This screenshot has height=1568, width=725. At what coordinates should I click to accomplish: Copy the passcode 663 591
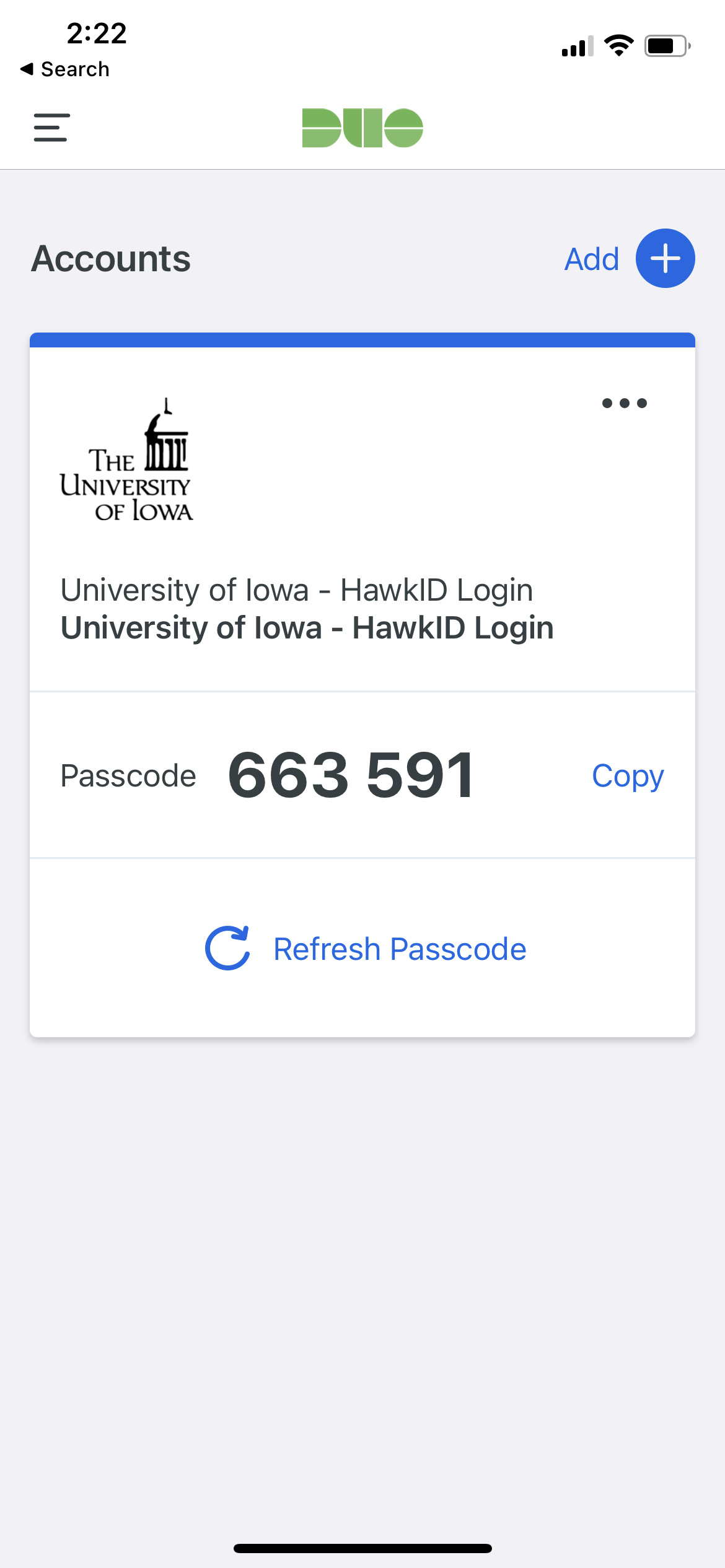click(x=628, y=775)
